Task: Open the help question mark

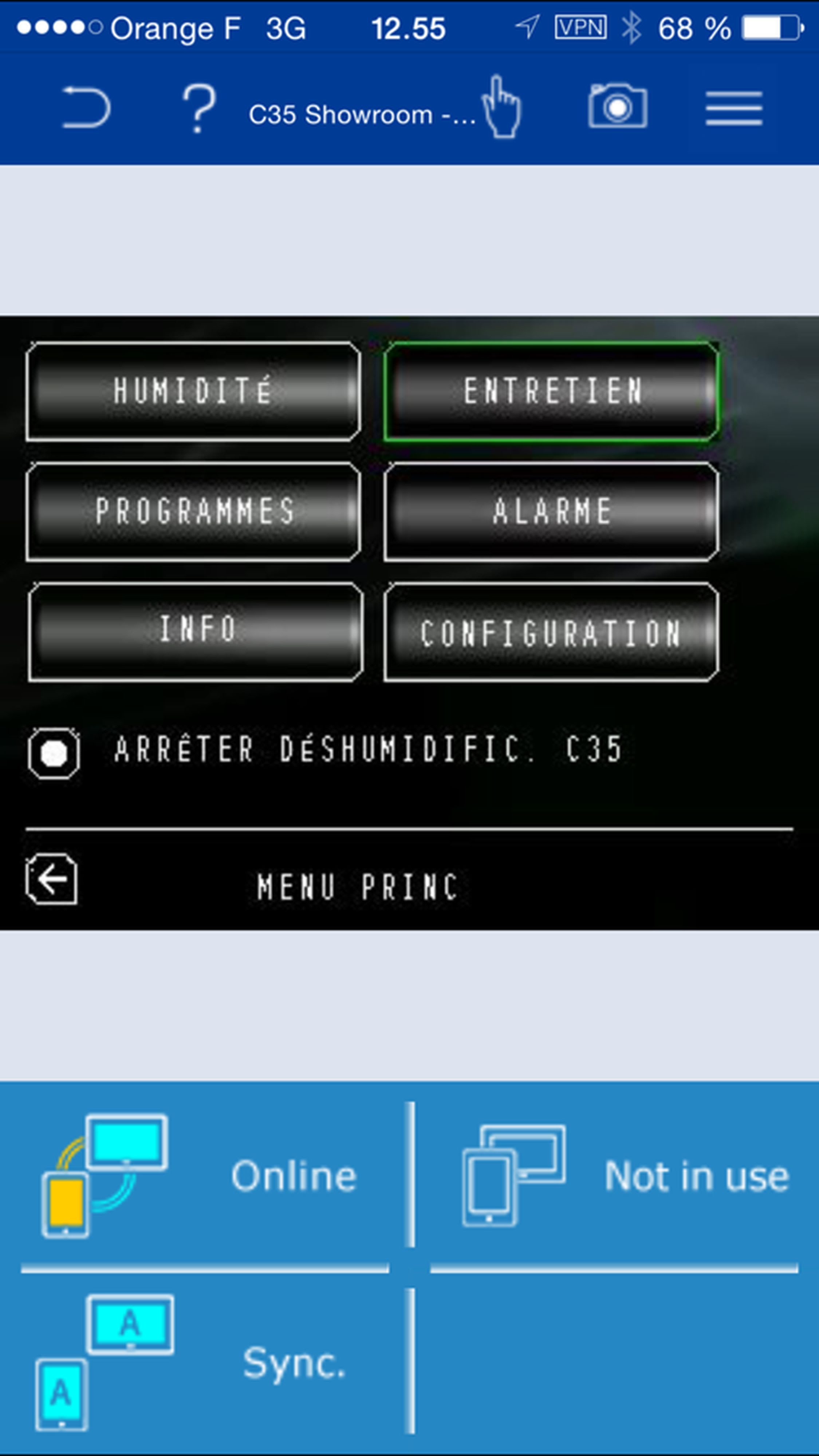Action: (x=199, y=108)
